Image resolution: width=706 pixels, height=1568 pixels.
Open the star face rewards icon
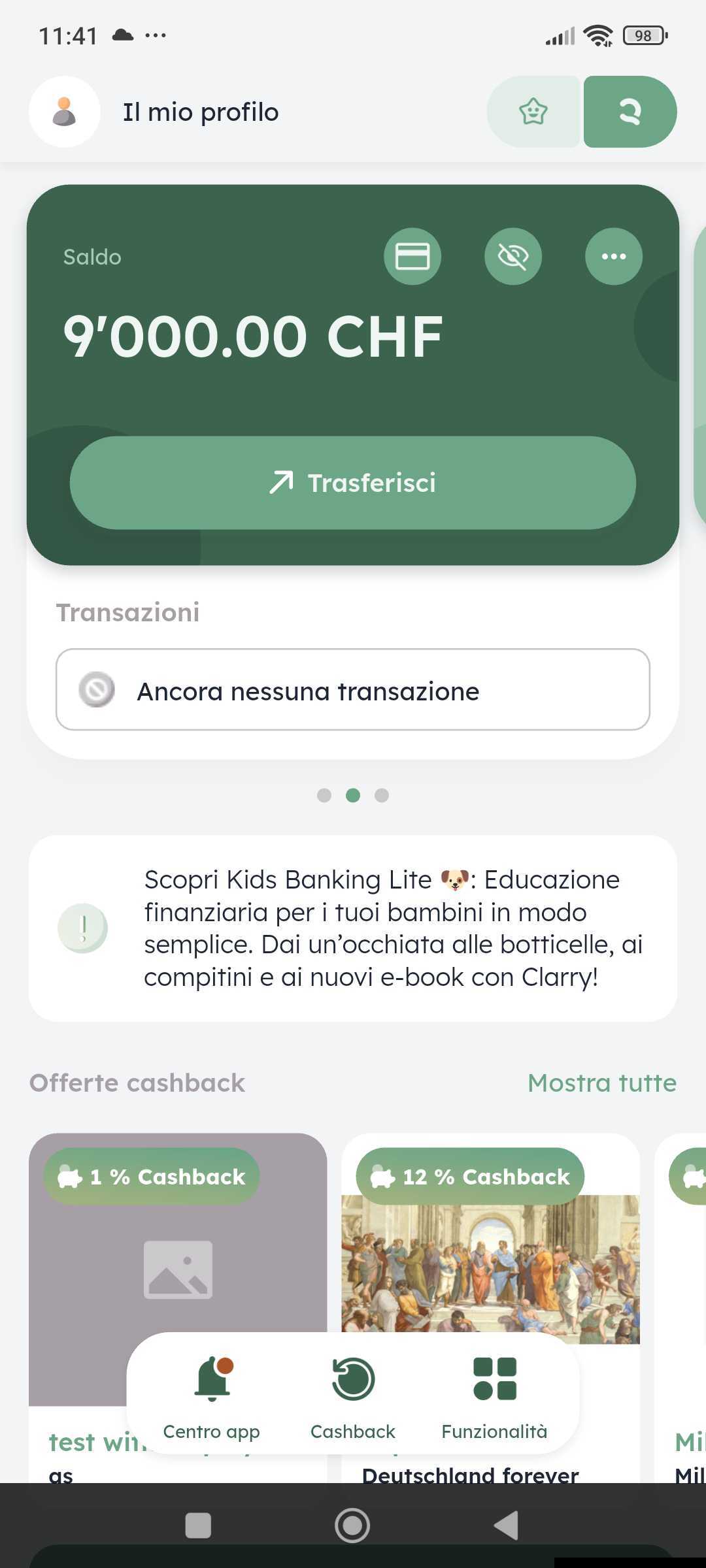point(533,112)
